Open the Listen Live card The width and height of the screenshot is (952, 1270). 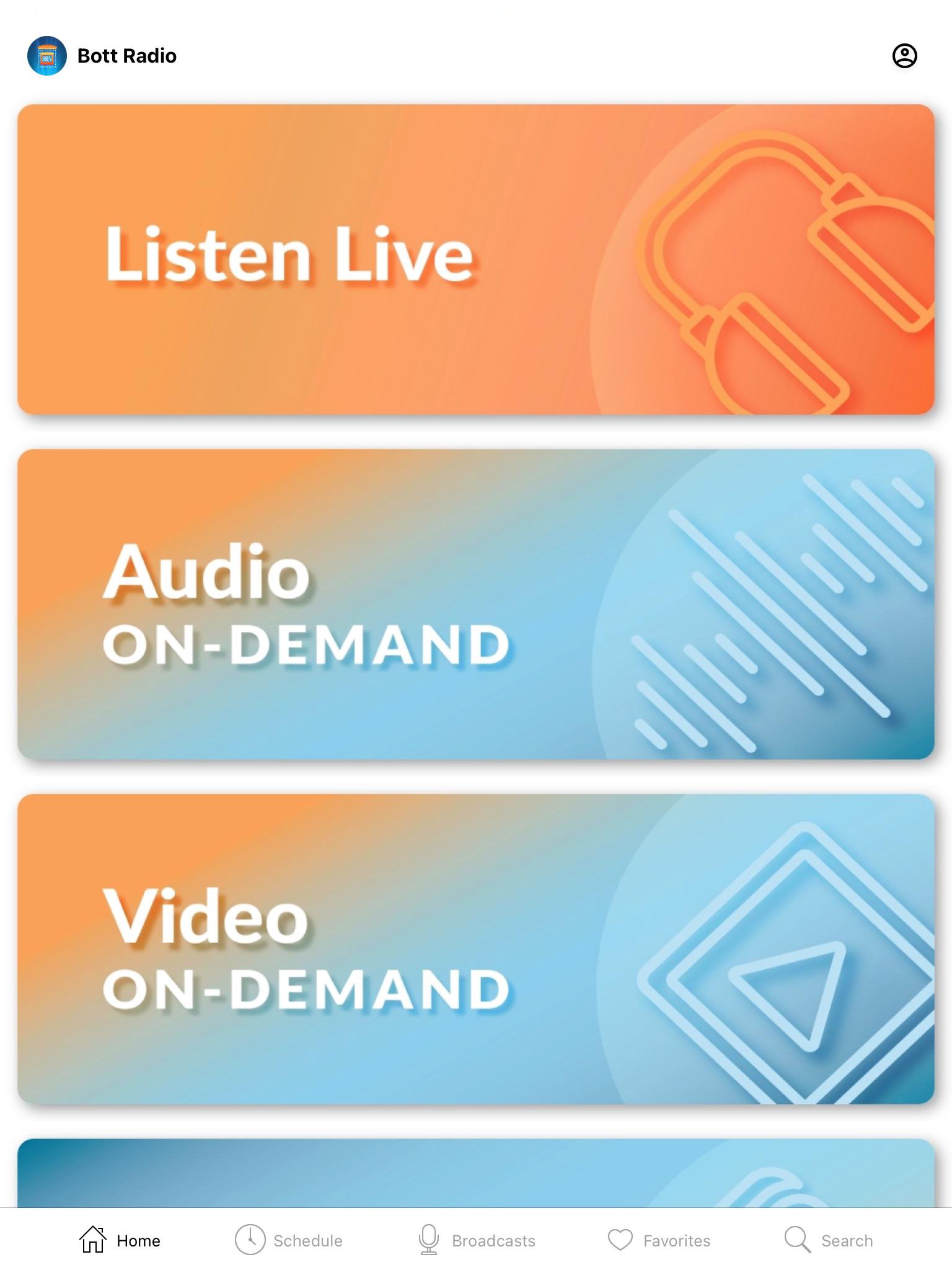475,259
